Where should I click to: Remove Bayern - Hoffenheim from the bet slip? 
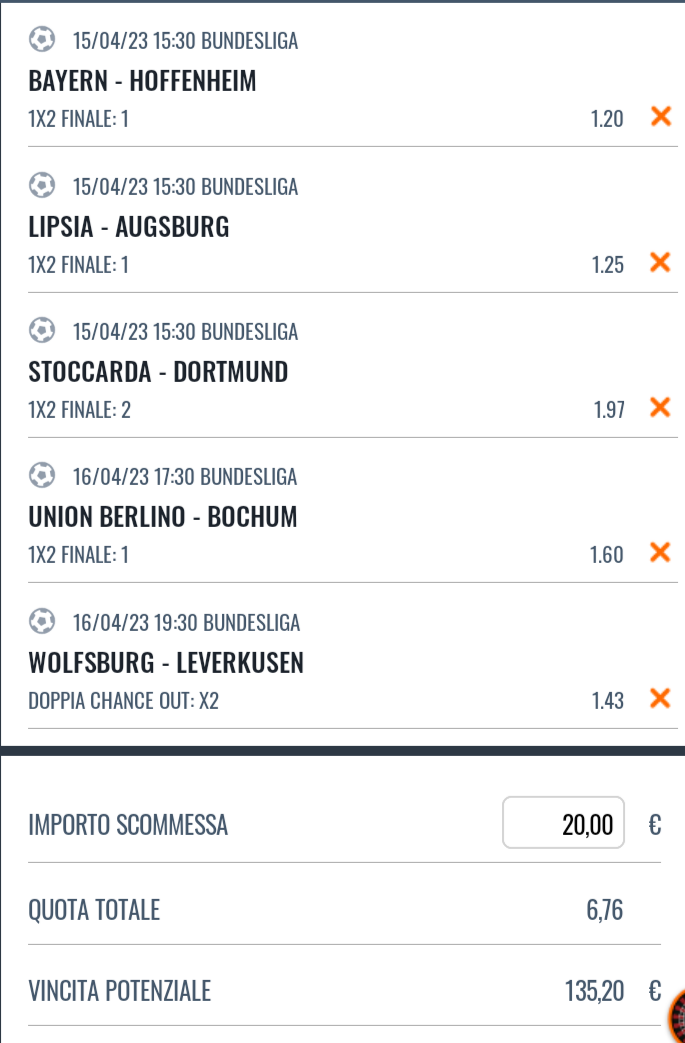tap(660, 117)
